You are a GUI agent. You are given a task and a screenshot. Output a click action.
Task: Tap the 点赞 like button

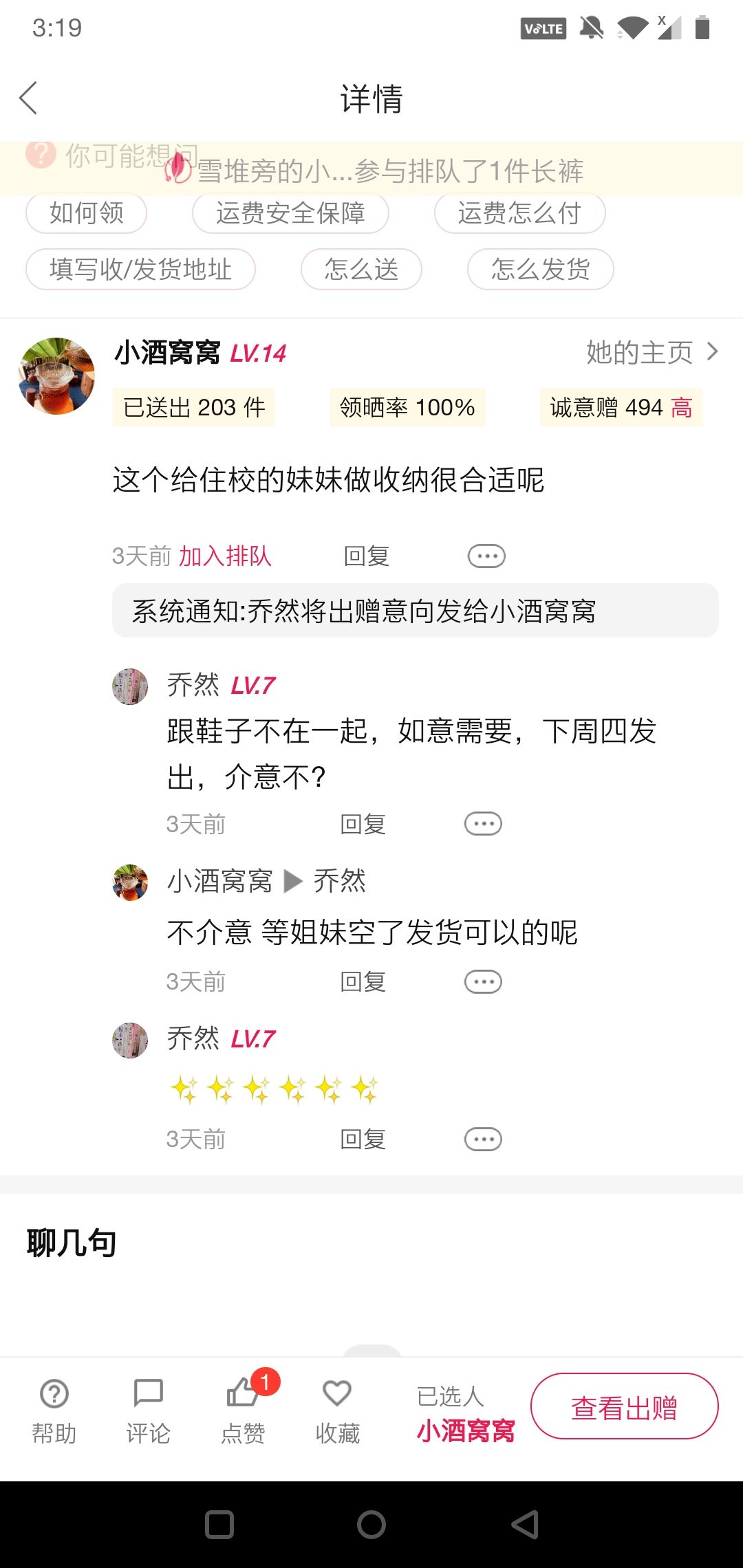point(244,1411)
